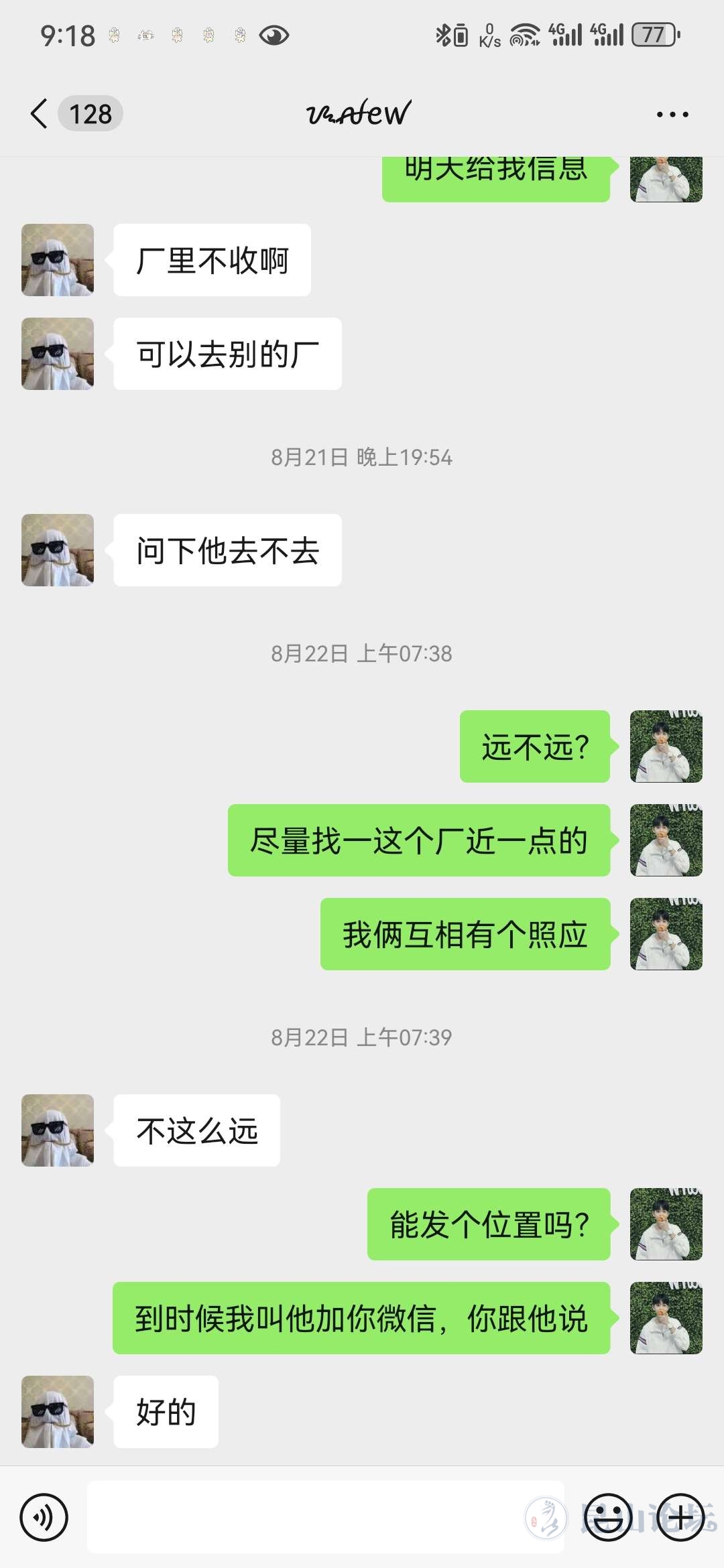The width and height of the screenshot is (724, 1568).
Task: Go back to the chat list
Action: click(x=40, y=113)
